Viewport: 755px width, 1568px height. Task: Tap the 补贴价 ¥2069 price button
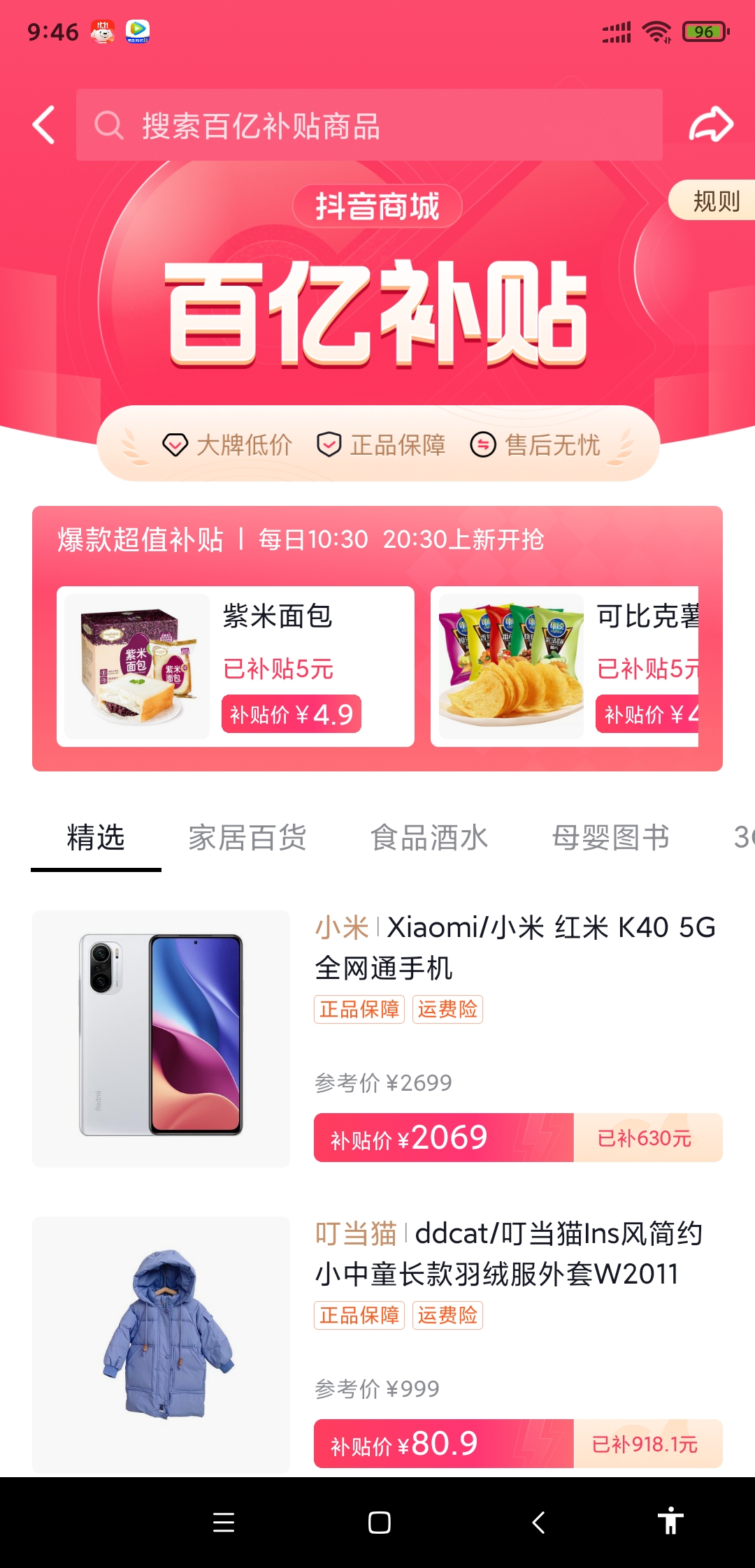(x=443, y=1138)
